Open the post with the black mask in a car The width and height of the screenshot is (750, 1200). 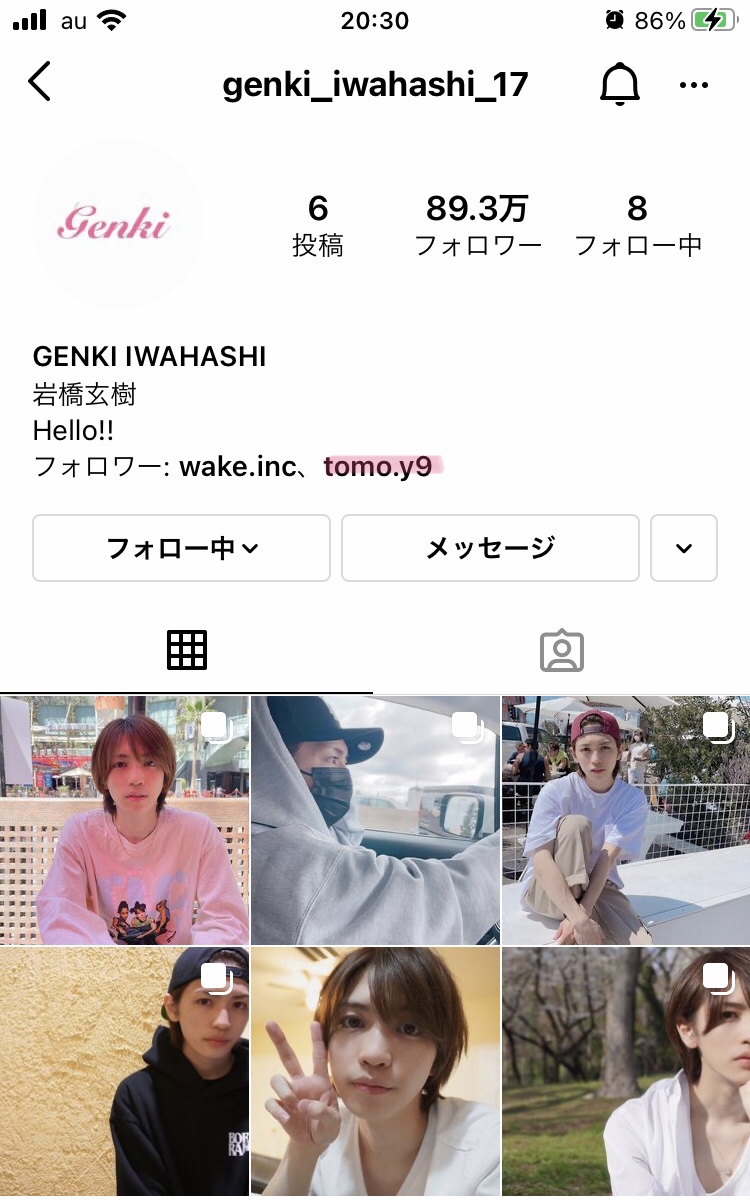pyautogui.click(x=375, y=820)
